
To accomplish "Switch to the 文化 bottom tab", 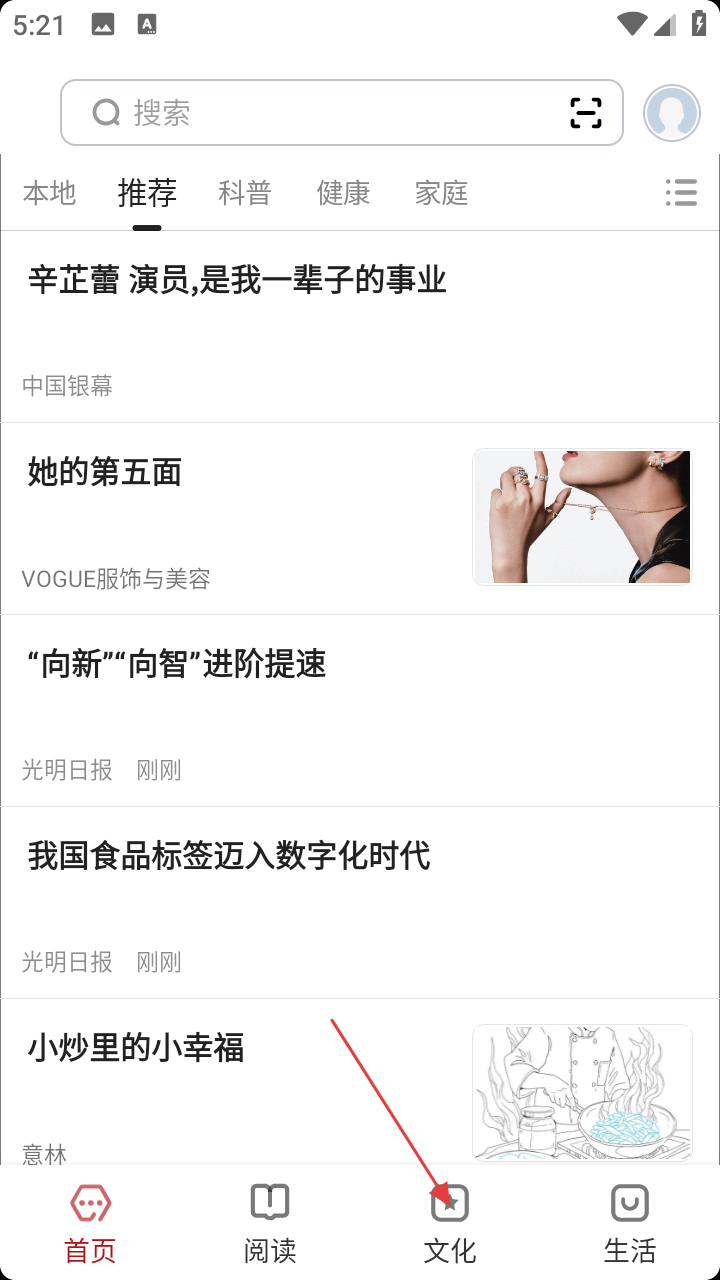I will point(450,1222).
